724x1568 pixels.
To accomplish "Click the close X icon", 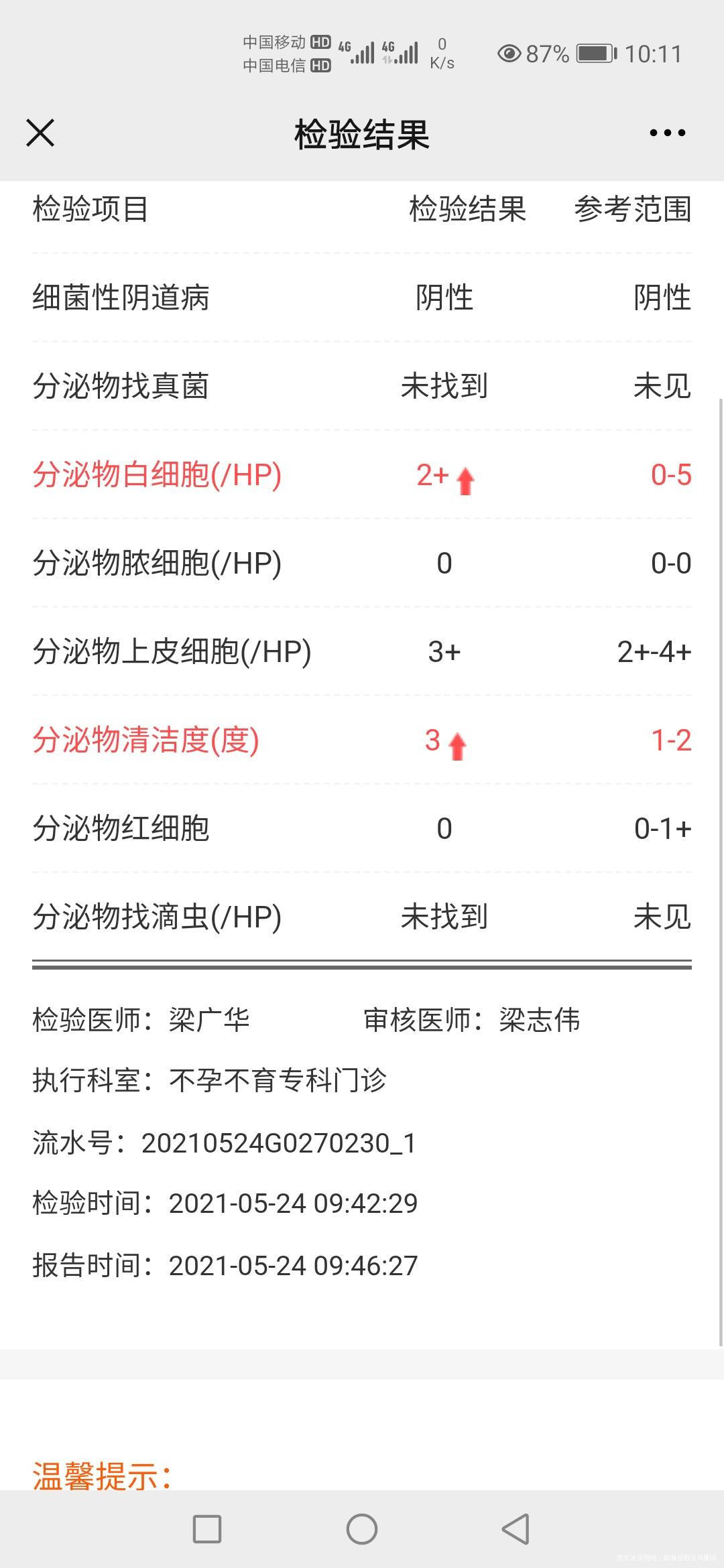I will [40, 132].
